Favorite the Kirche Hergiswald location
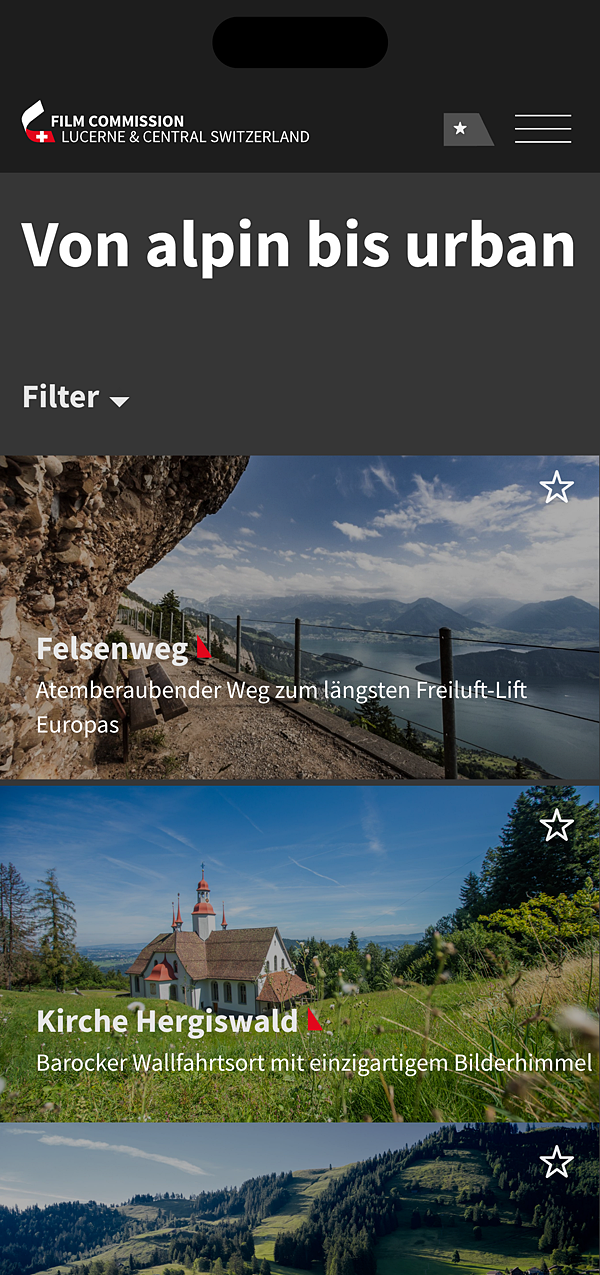Image resolution: width=600 pixels, height=1275 pixels. (556, 826)
